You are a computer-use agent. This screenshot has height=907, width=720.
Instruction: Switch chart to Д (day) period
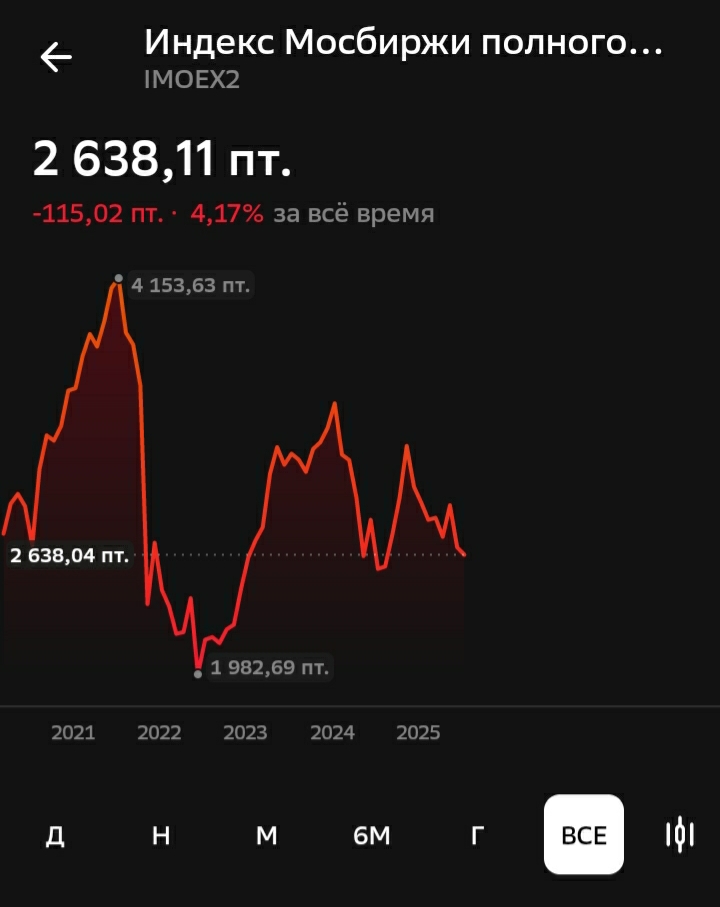pyautogui.click(x=56, y=835)
